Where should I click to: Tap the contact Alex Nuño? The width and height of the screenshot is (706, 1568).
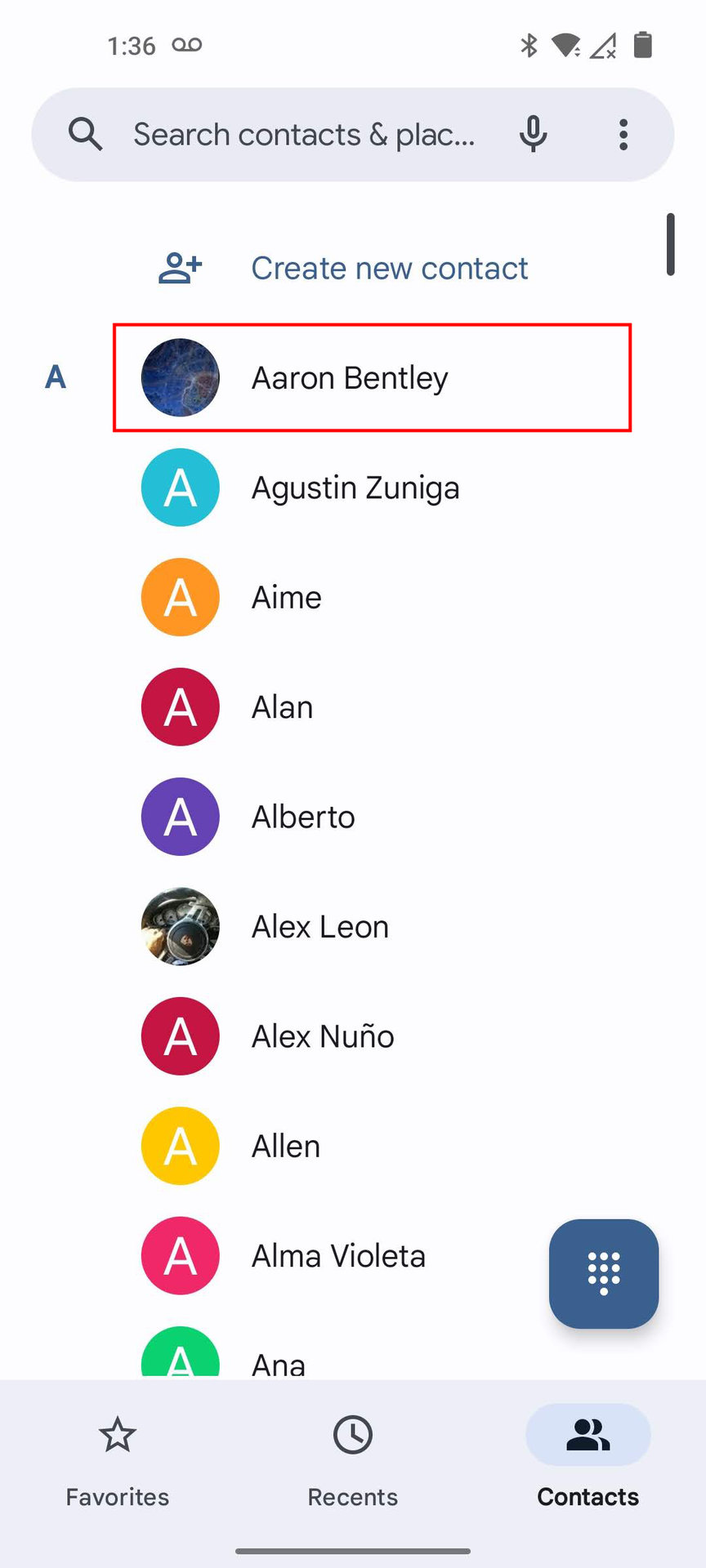coord(323,1036)
